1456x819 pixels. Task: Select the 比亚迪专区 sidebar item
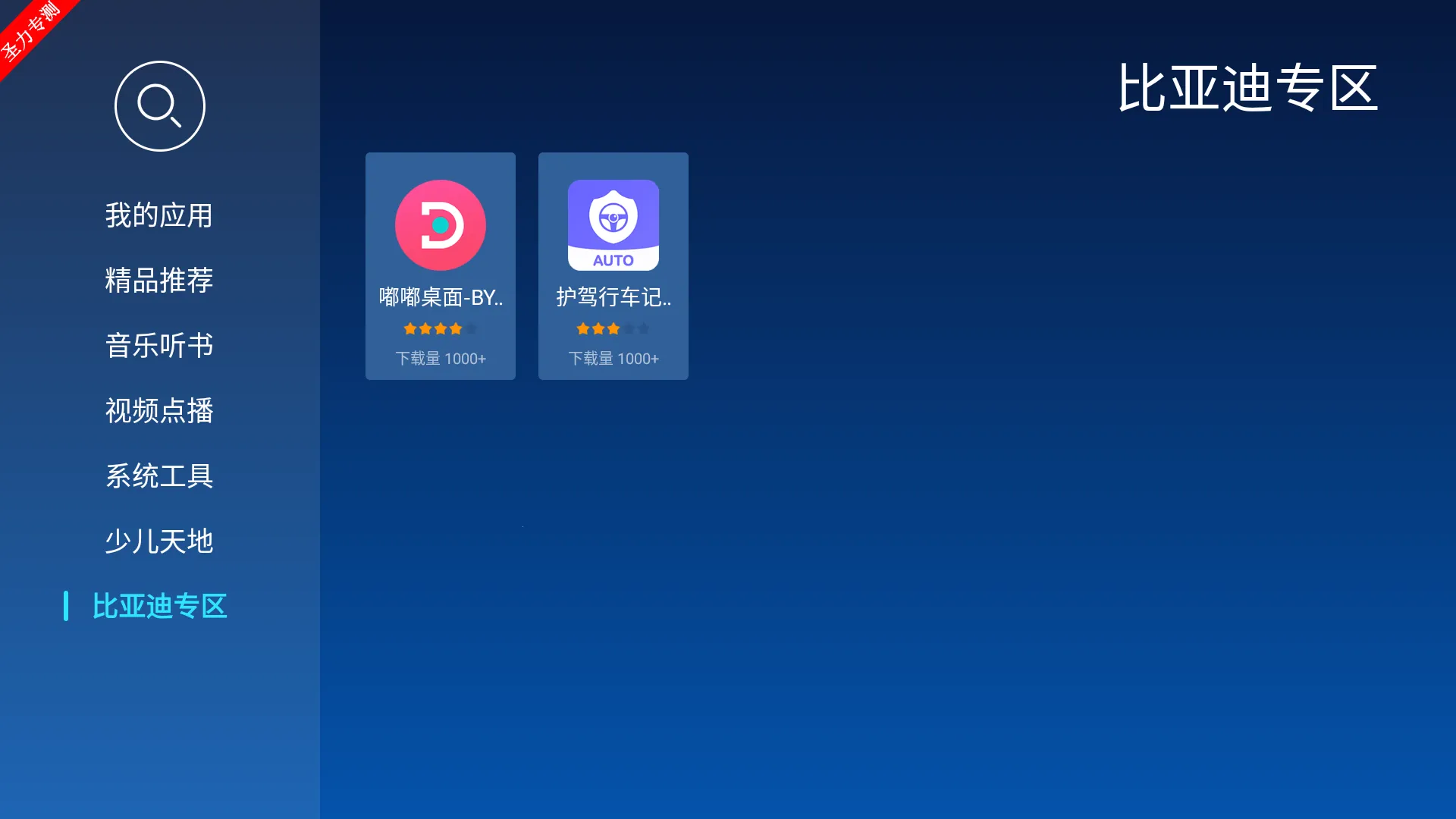[159, 606]
